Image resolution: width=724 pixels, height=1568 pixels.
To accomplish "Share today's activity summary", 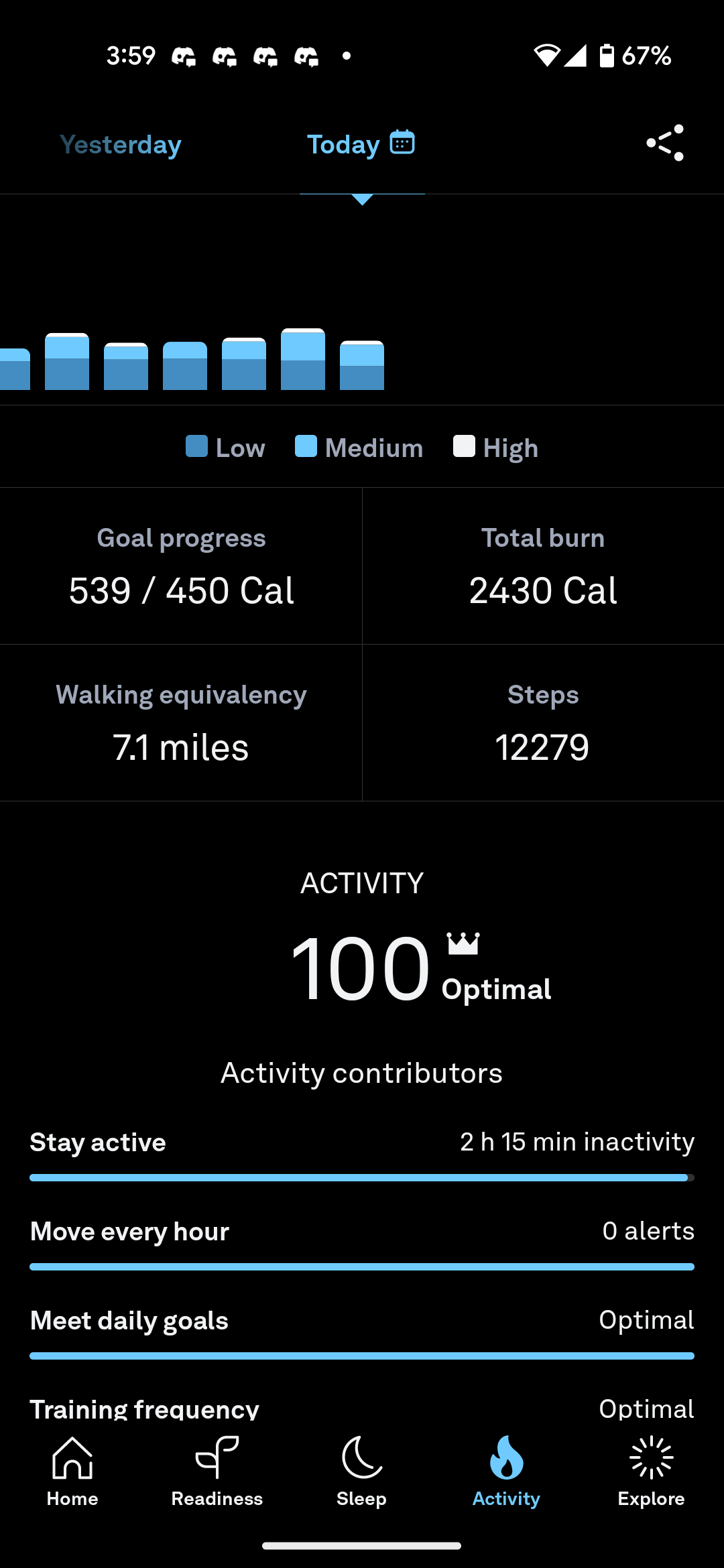I will tap(664, 143).
